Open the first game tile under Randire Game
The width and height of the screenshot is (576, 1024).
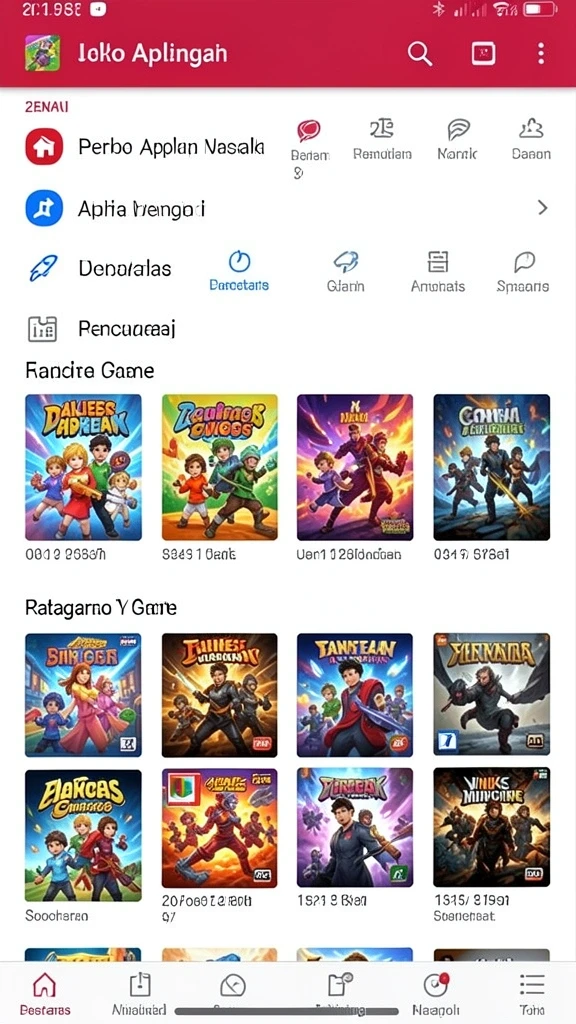[83, 467]
